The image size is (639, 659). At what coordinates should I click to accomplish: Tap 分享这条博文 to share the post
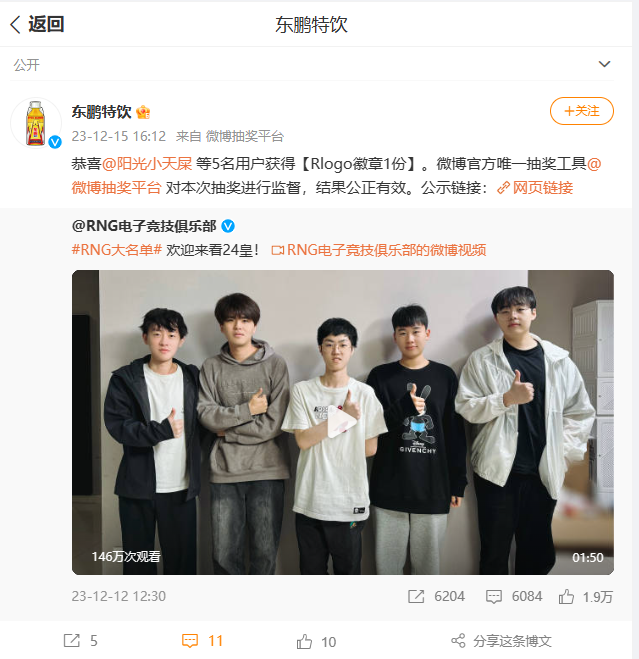coord(501,641)
